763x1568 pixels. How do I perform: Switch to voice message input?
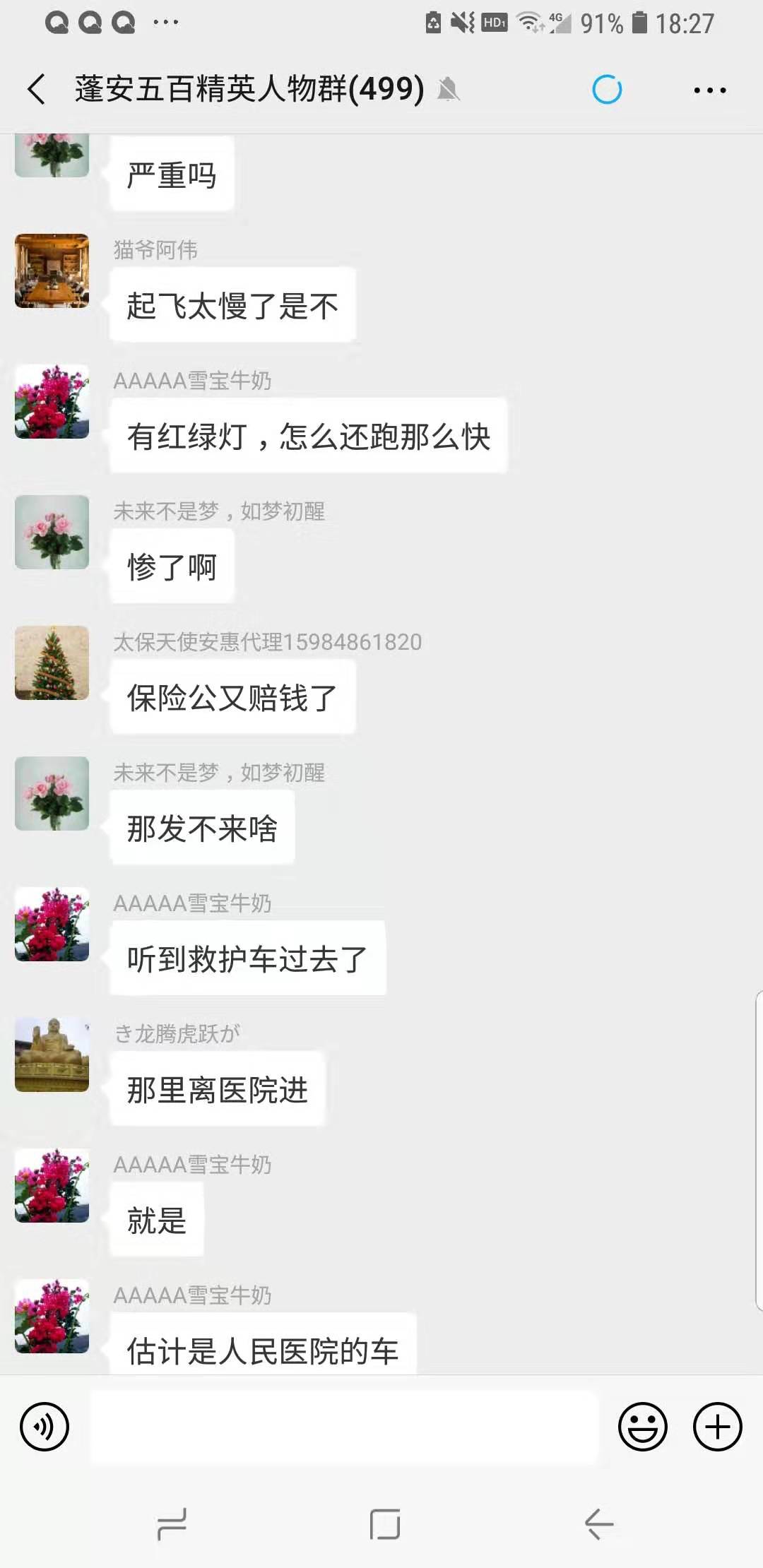tap(45, 1426)
